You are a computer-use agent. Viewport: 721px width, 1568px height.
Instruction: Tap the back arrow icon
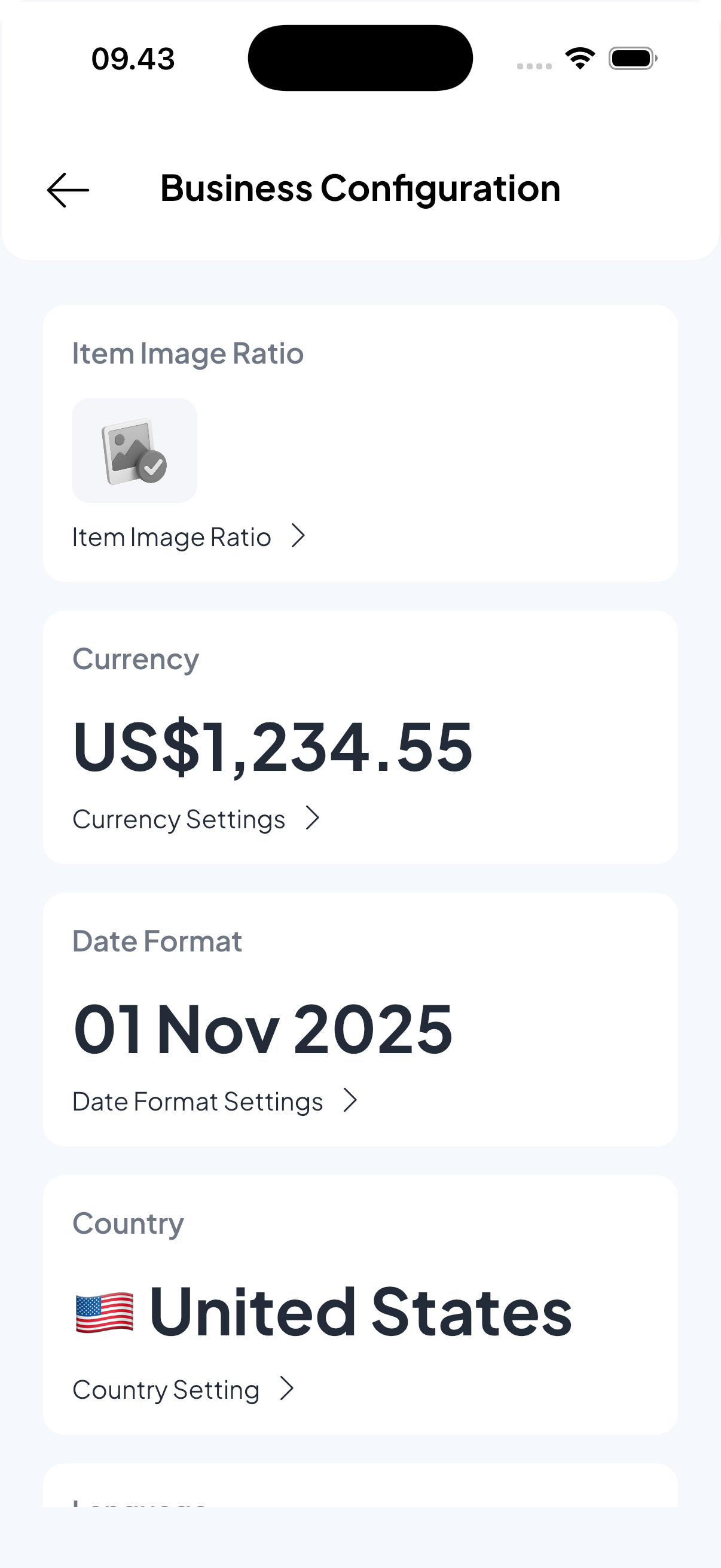pyautogui.click(x=67, y=189)
